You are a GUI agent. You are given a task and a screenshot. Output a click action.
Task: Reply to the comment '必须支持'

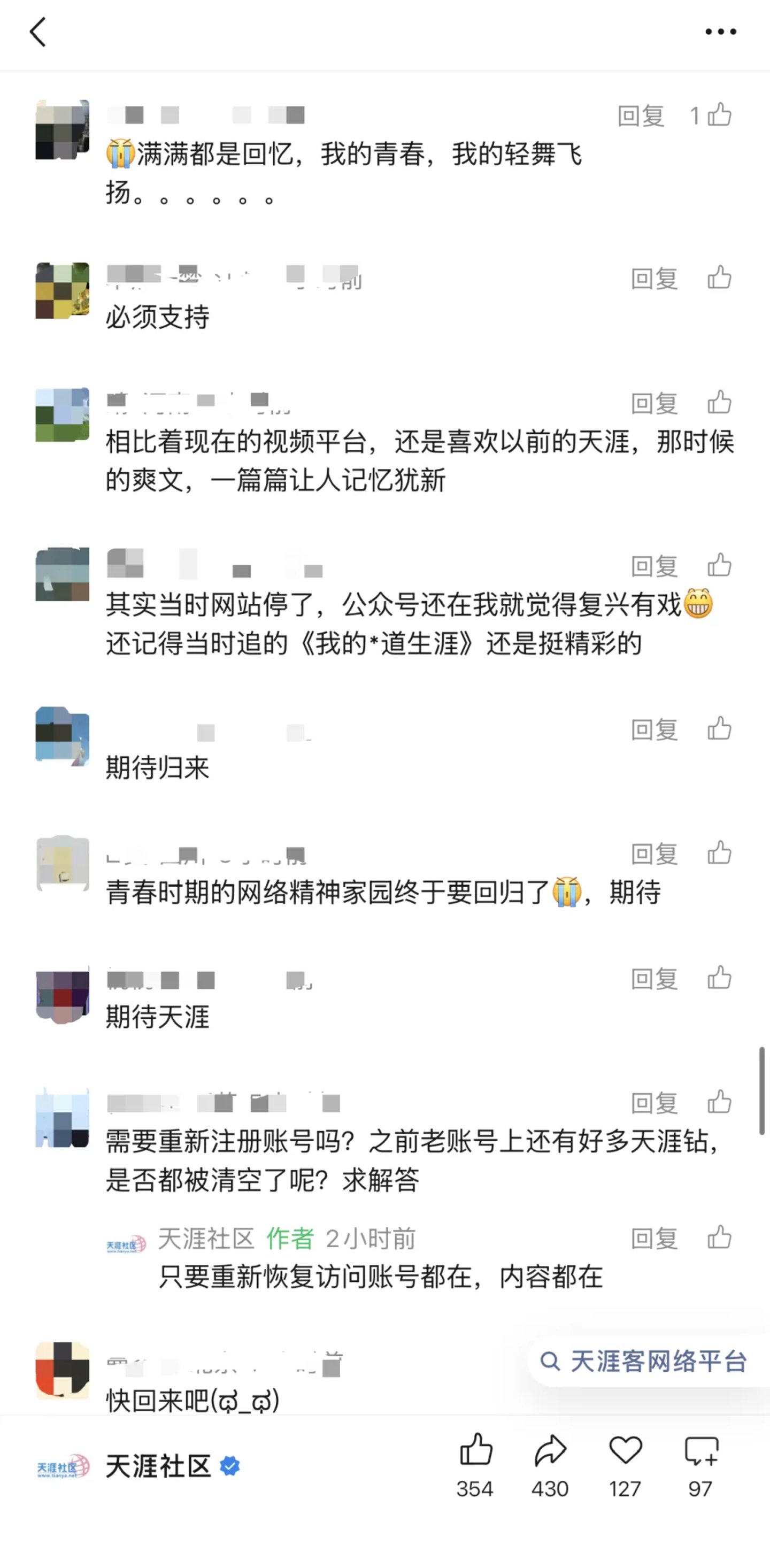coord(654,279)
